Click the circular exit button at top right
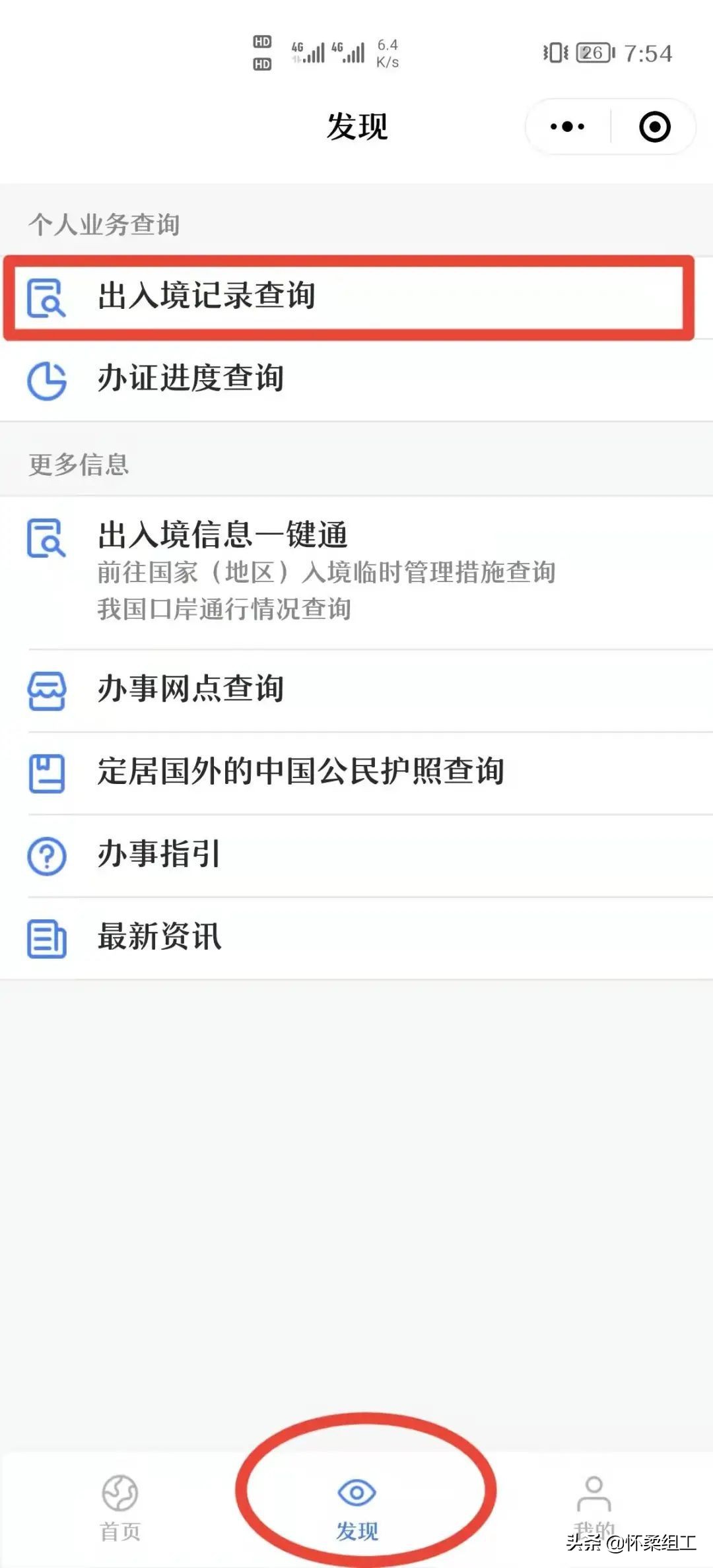 click(x=652, y=125)
